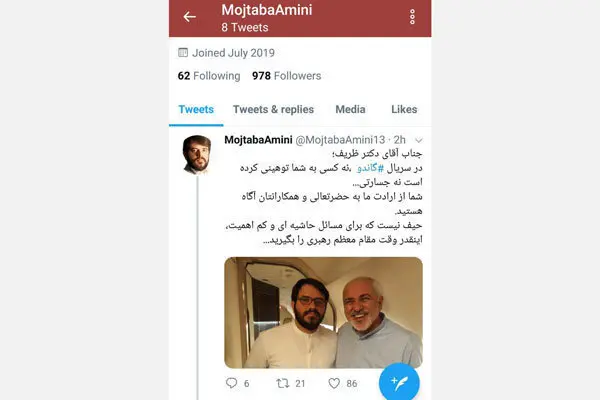The height and width of the screenshot is (400, 600).
Task: Open MojtabaAmini's avatar on the tweet
Action: [197, 154]
